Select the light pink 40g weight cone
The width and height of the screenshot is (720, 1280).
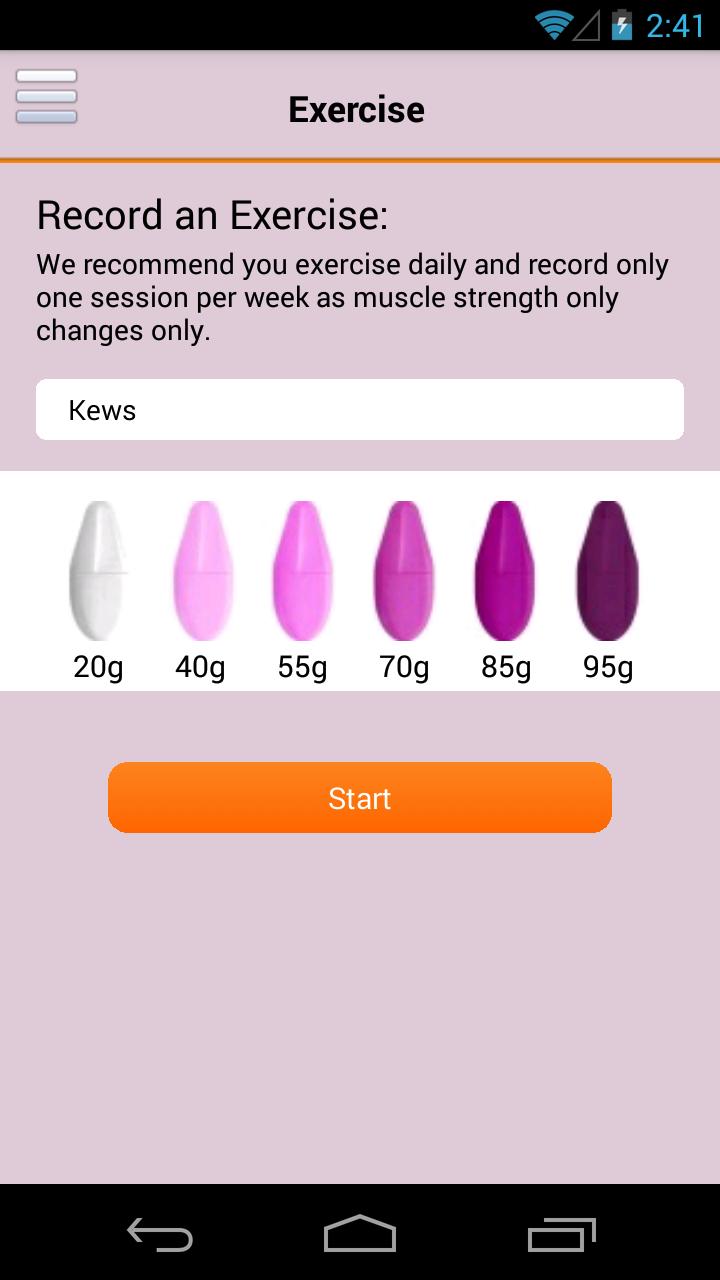(x=199, y=570)
